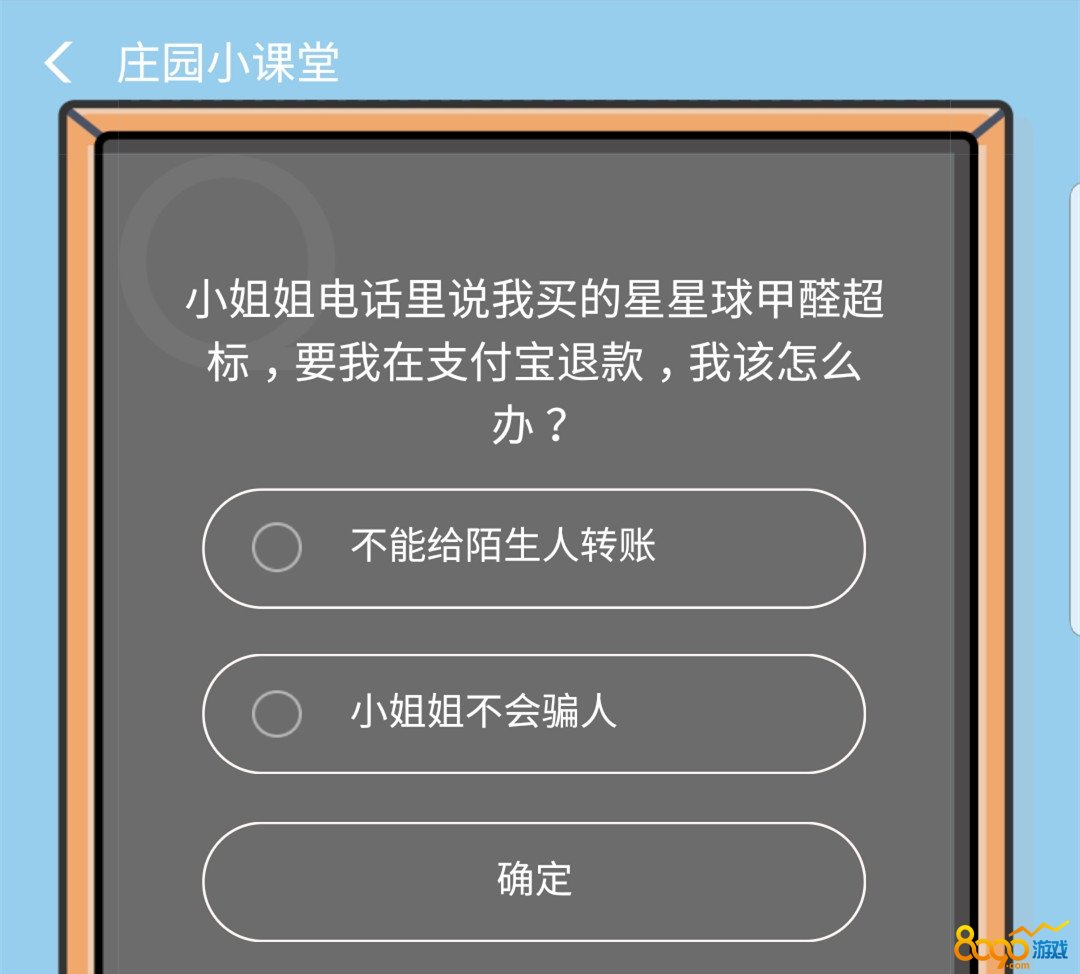1080x974 pixels.
Task: Tap 确定 to confirm the answer
Action: coord(533,880)
